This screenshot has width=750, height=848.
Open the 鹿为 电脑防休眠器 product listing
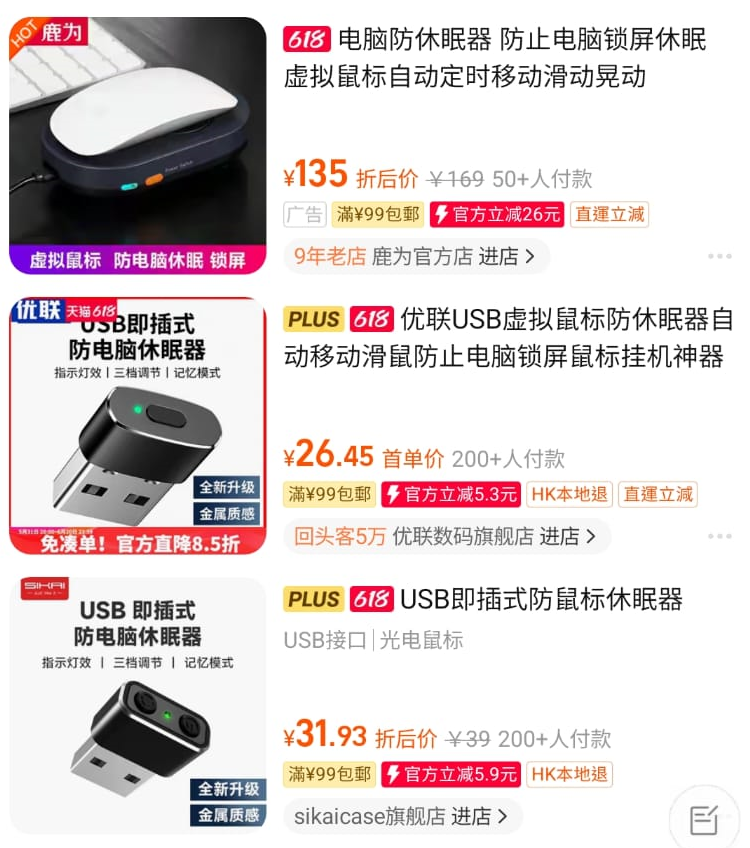[x=495, y=57]
